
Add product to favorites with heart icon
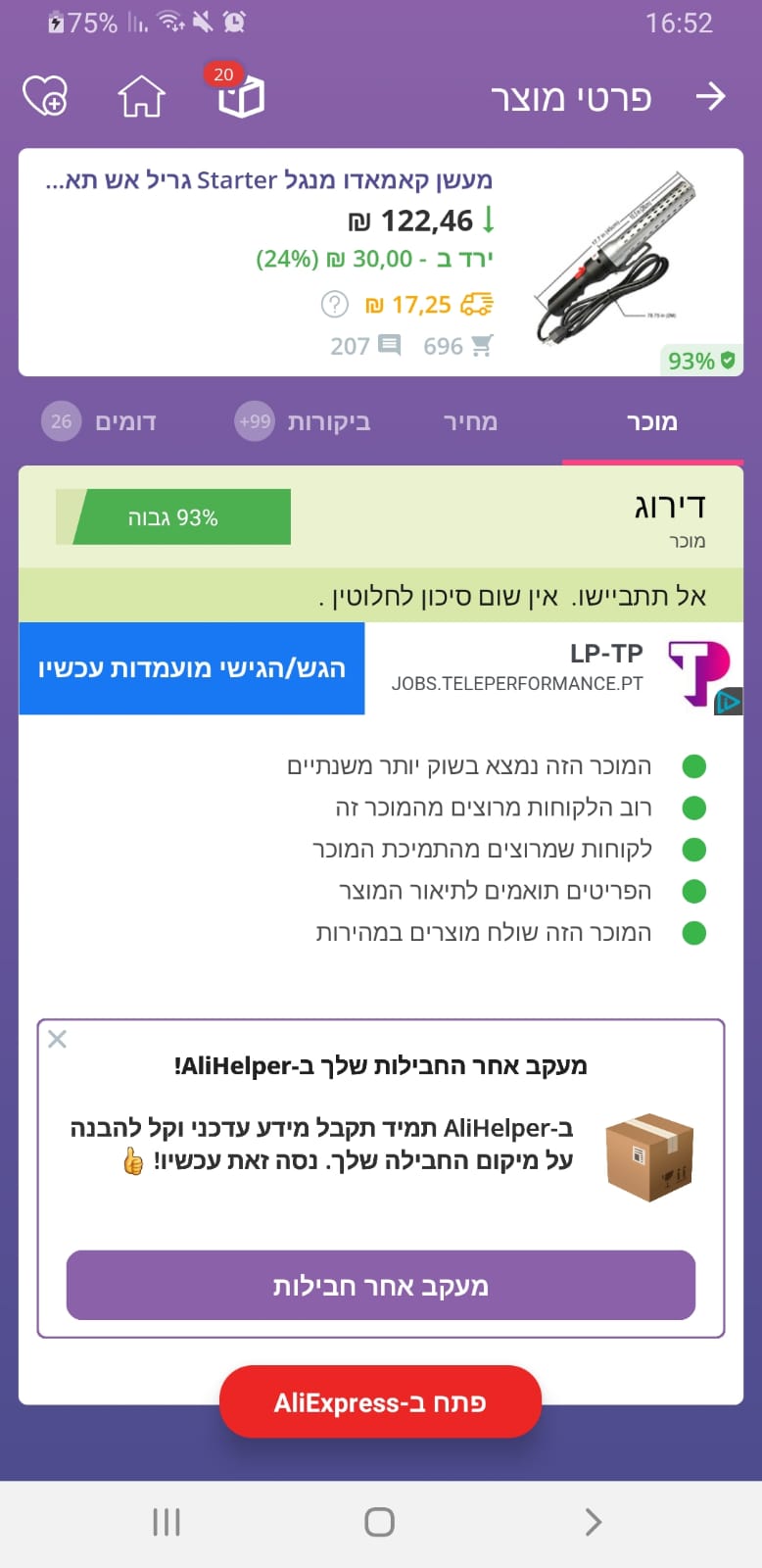pyautogui.click(x=45, y=96)
